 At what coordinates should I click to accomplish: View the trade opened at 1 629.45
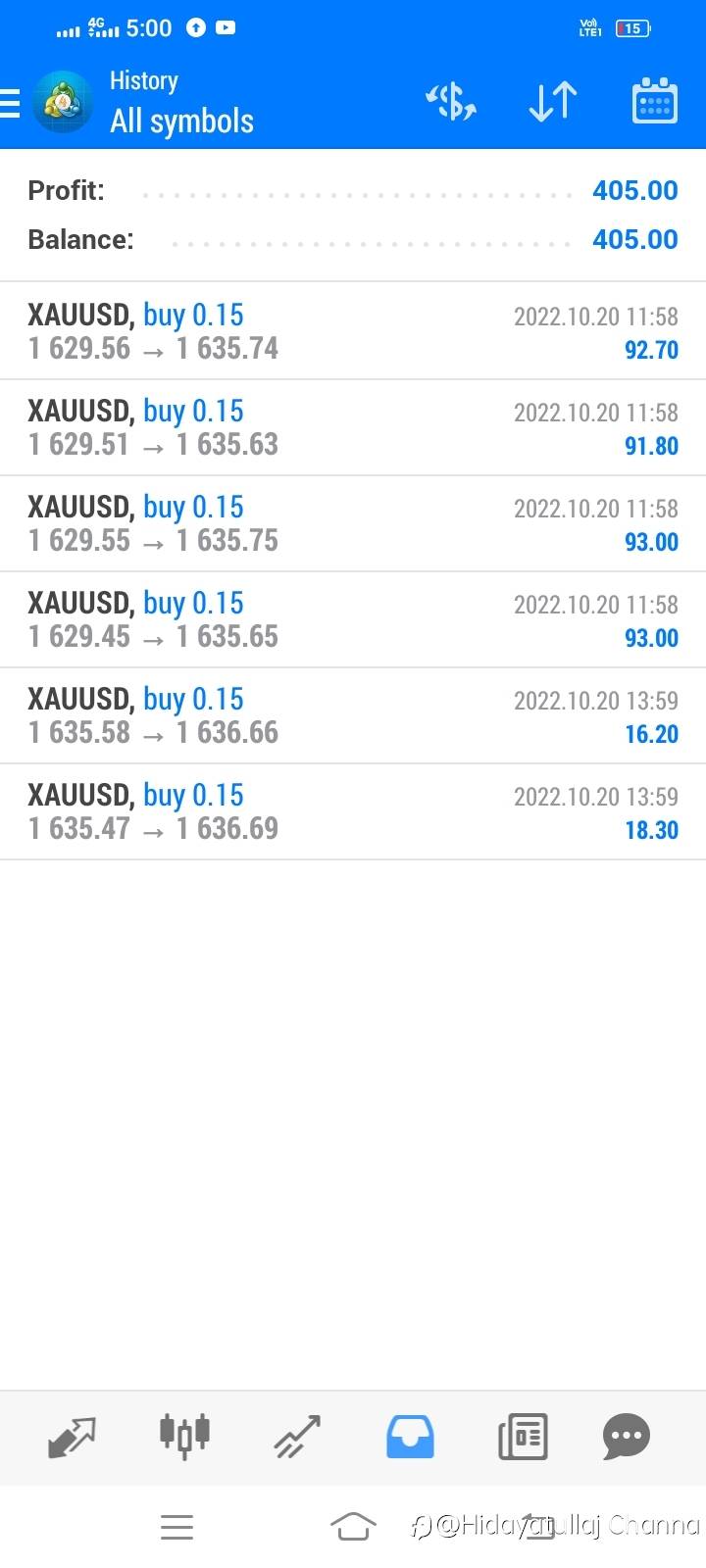(x=353, y=619)
